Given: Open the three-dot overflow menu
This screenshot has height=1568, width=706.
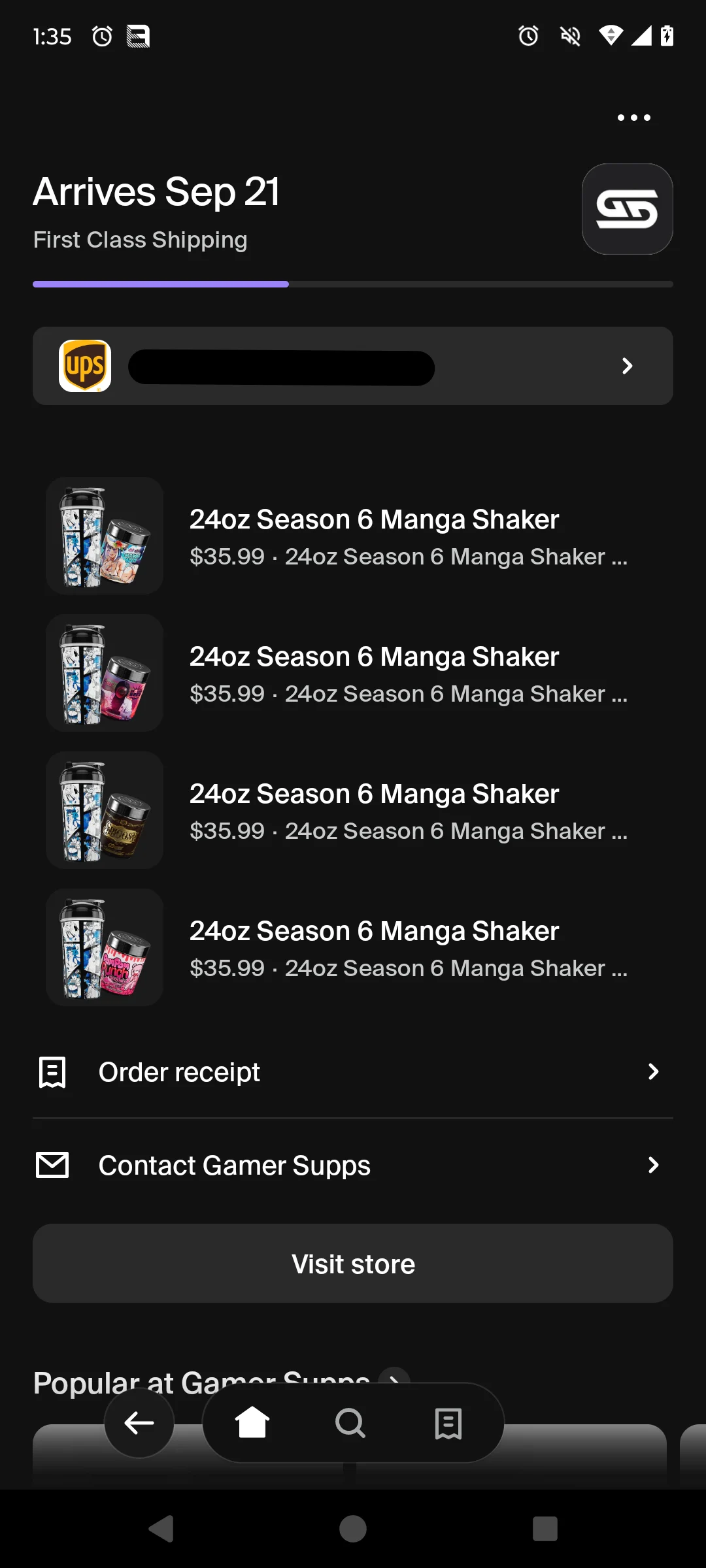Looking at the screenshot, I should point(633,118).
